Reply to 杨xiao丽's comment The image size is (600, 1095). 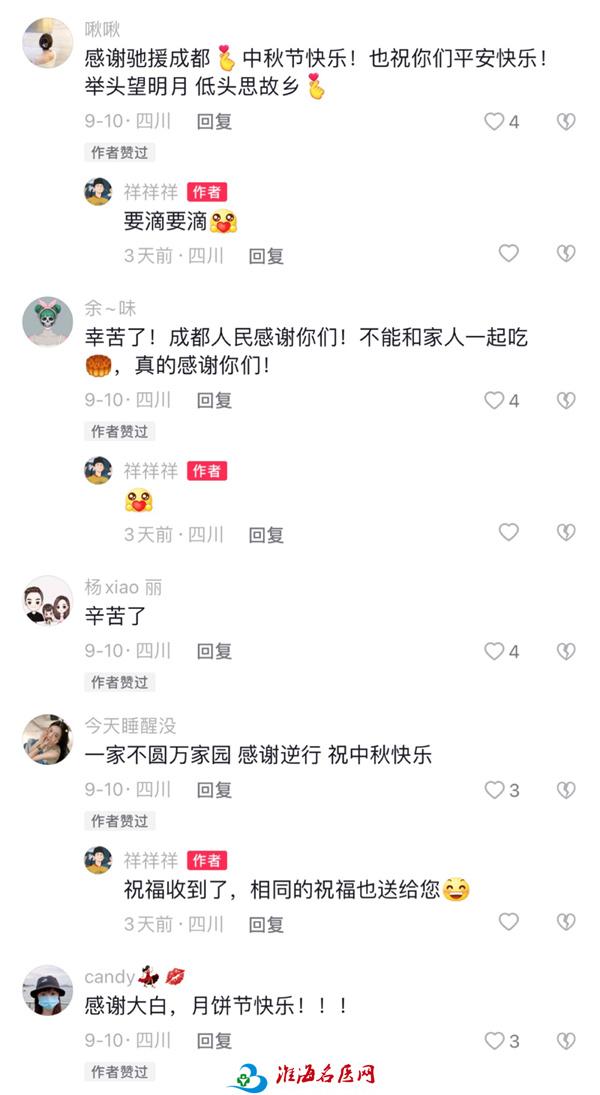(214, 652)
